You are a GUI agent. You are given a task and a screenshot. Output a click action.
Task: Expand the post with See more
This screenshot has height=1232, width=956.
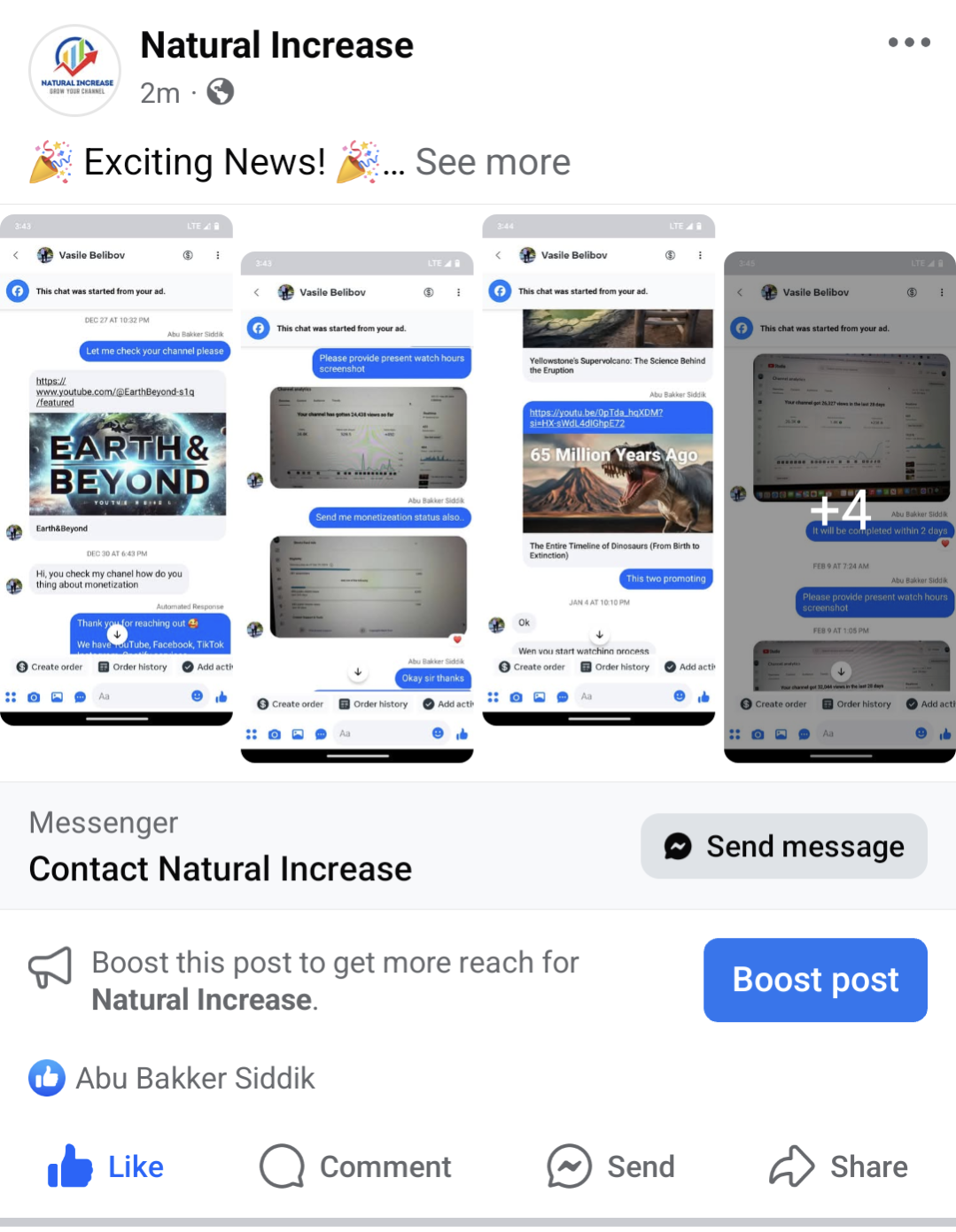(493, 163)
